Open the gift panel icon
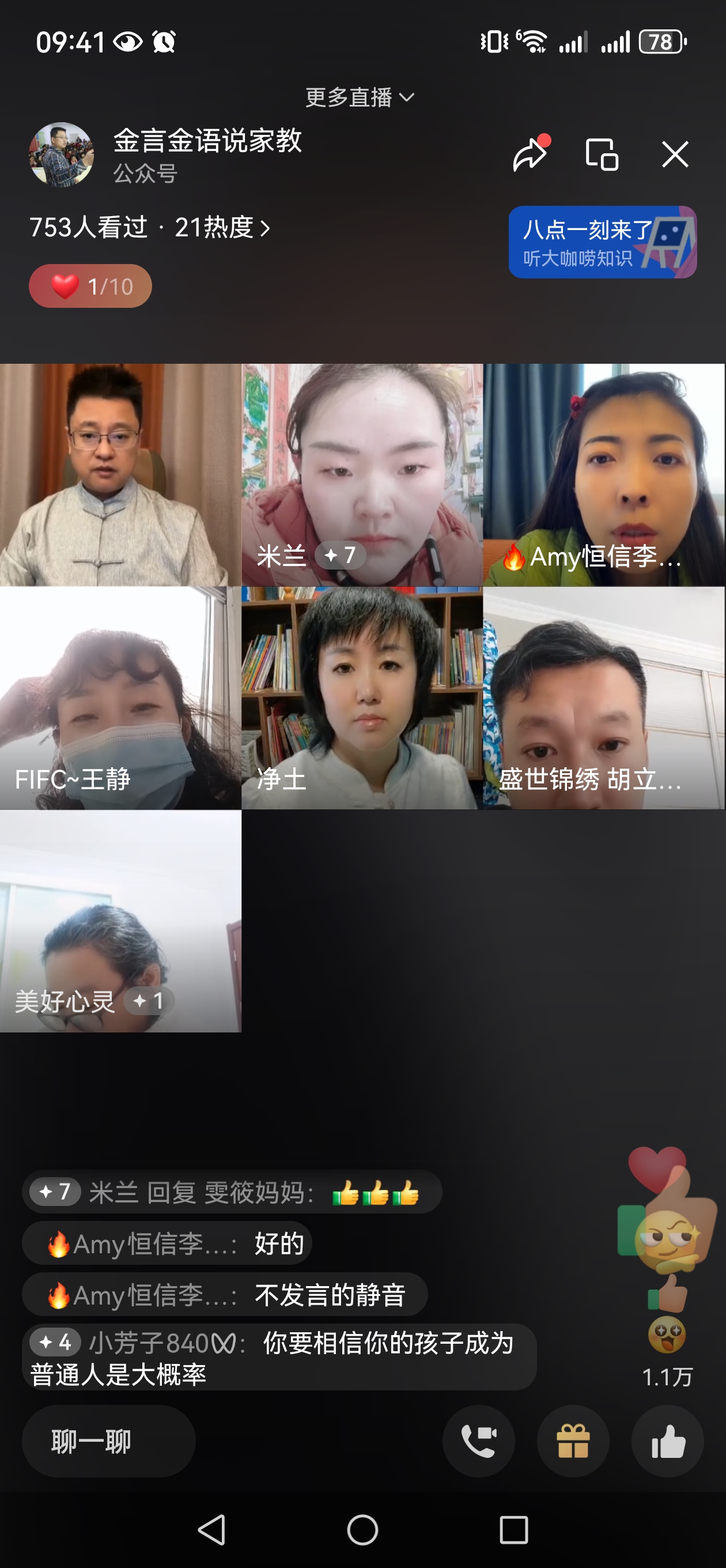The width and height of the screenshot is (726, 1568). click(x=573, y=1440)
